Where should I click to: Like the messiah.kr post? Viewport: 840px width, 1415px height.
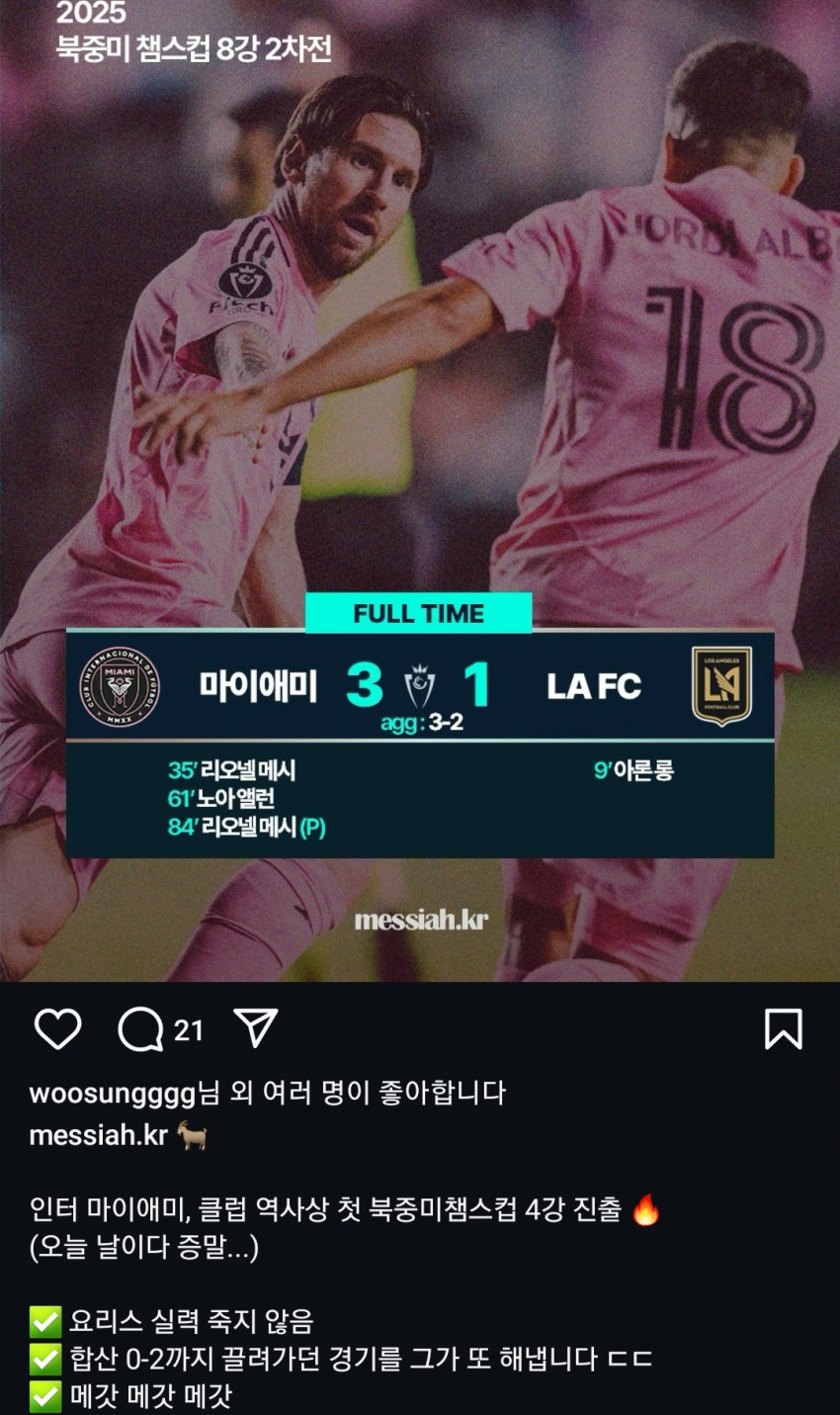click(57, 1030)
